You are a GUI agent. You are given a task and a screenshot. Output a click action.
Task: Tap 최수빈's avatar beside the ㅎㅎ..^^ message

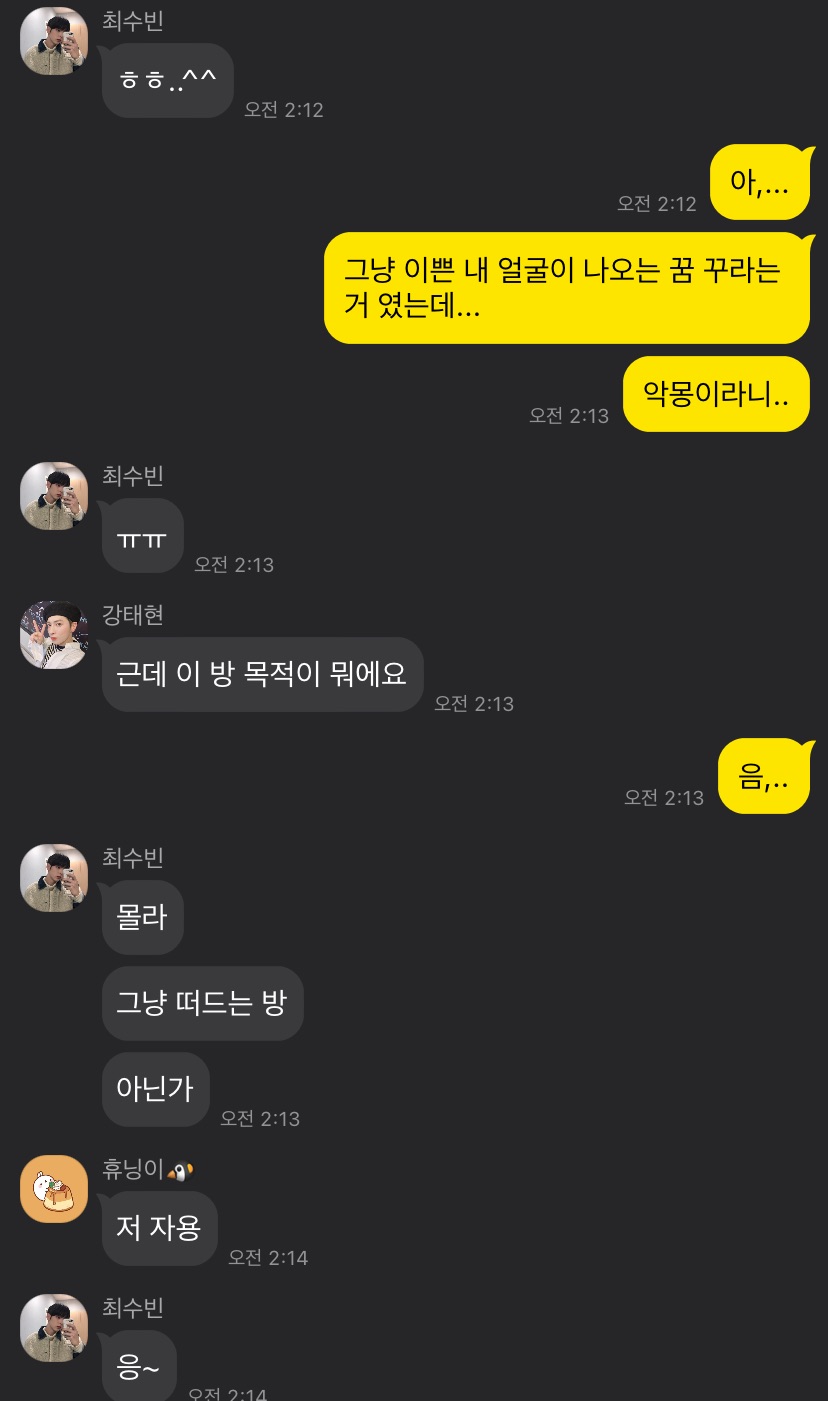[x=54, y=41]
